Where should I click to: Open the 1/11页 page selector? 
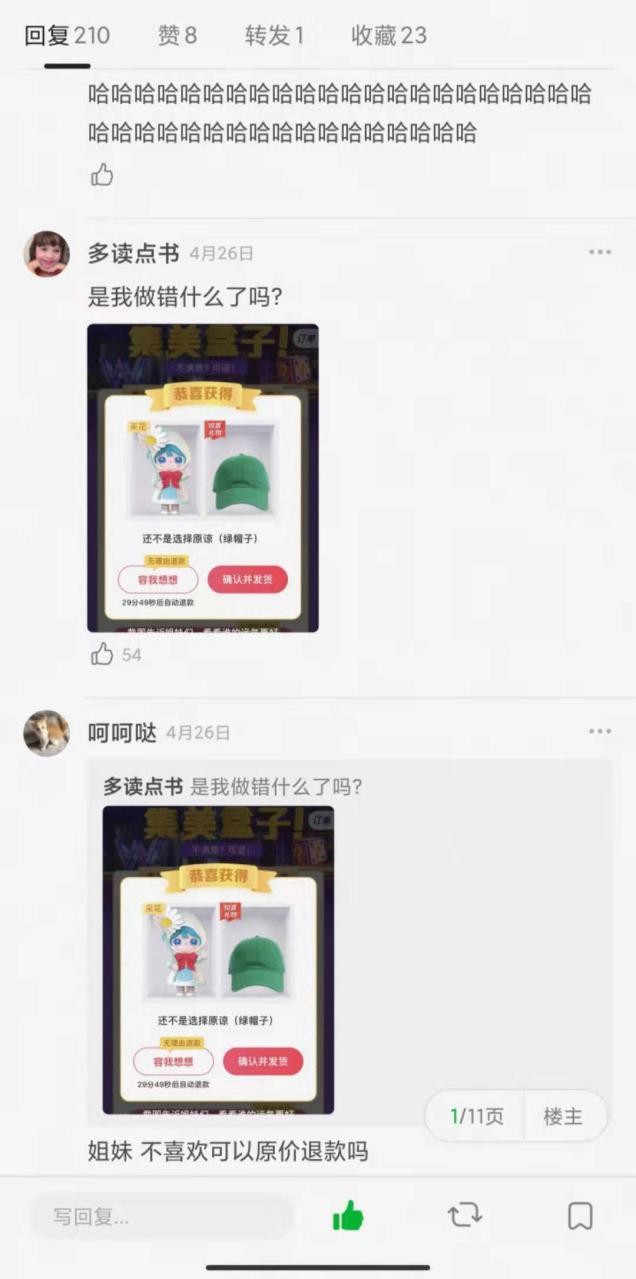tap(476, 1116)
